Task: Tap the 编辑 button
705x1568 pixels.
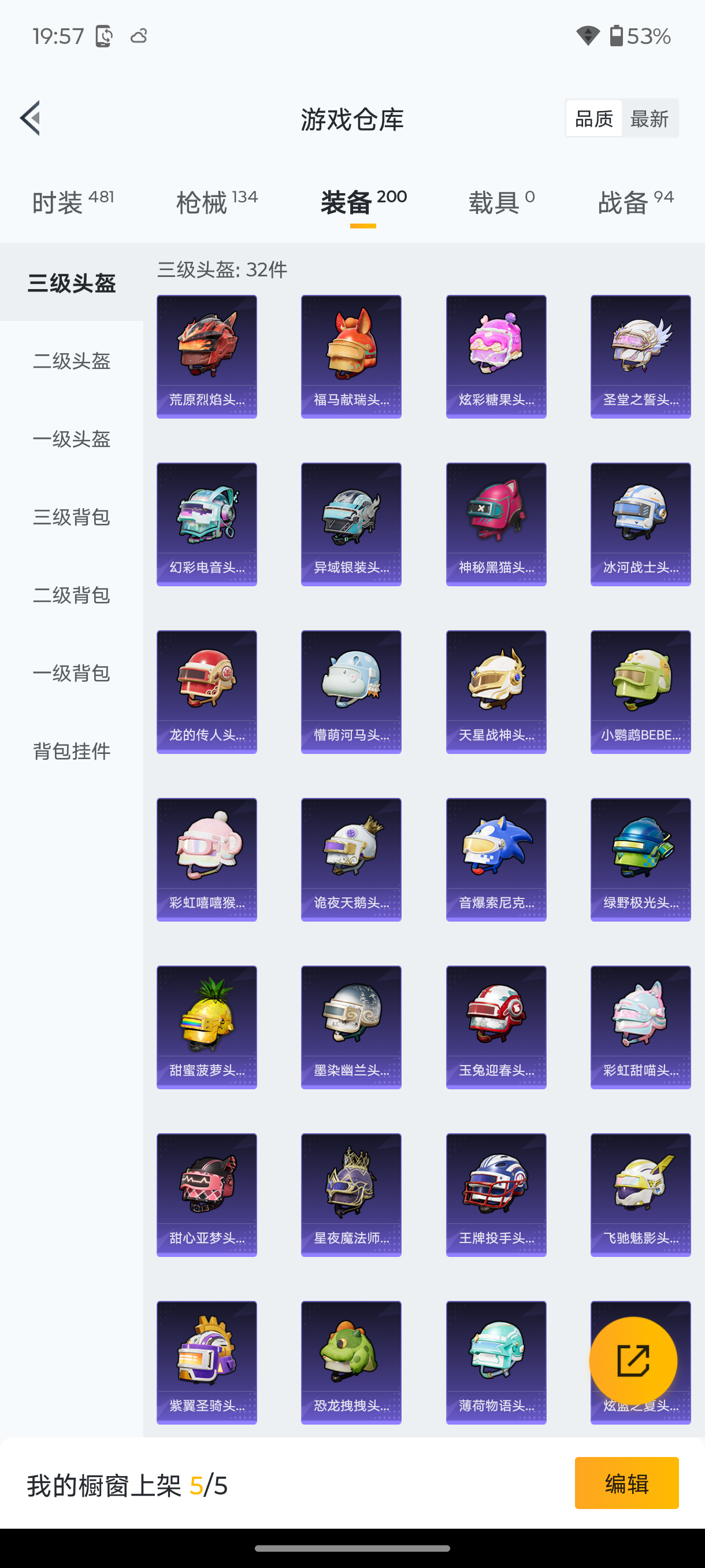Action: (x=626, y=1484)
